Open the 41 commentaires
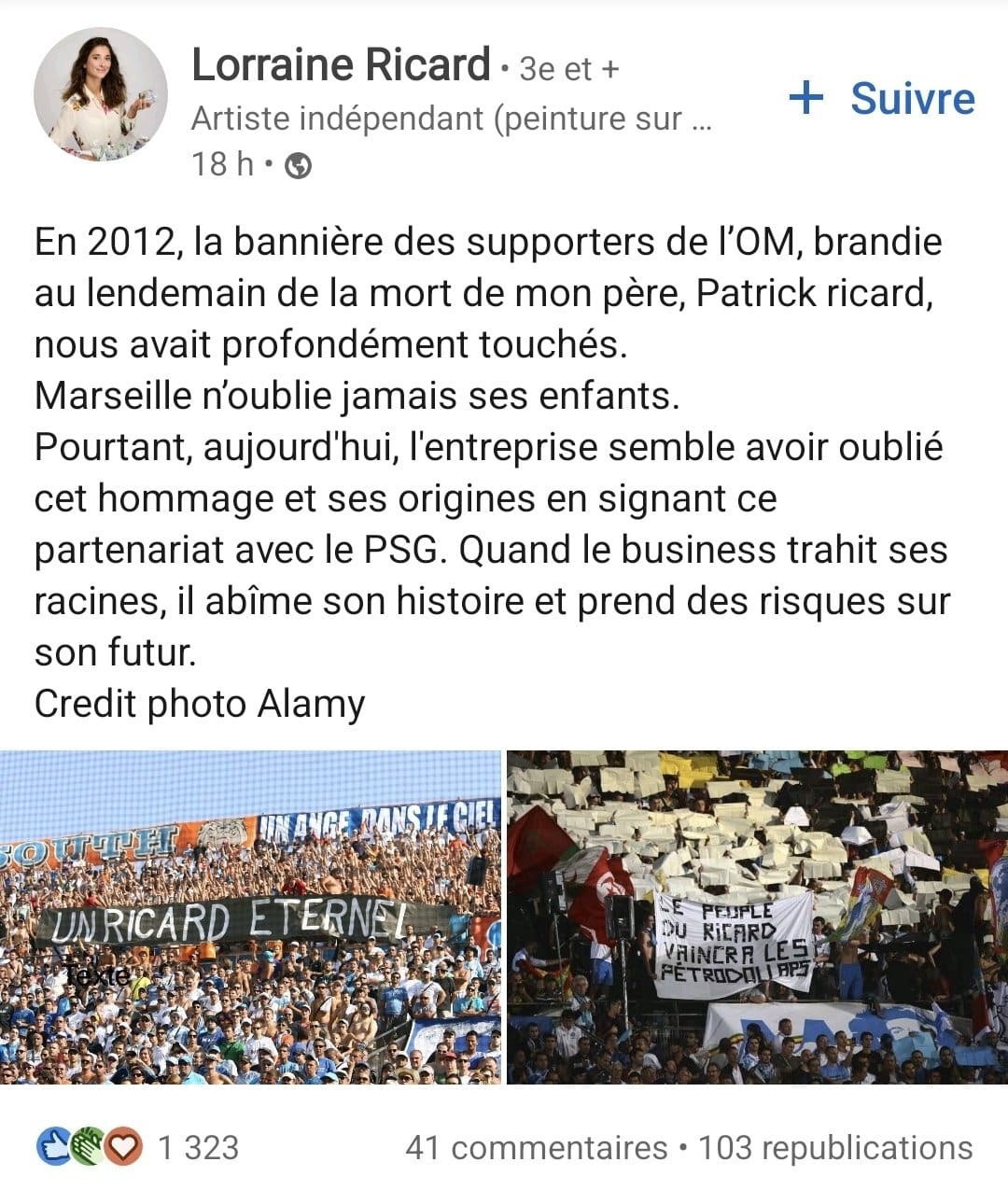The height and width of the screenshot is (1204, 1008). tap(537, 1147)
